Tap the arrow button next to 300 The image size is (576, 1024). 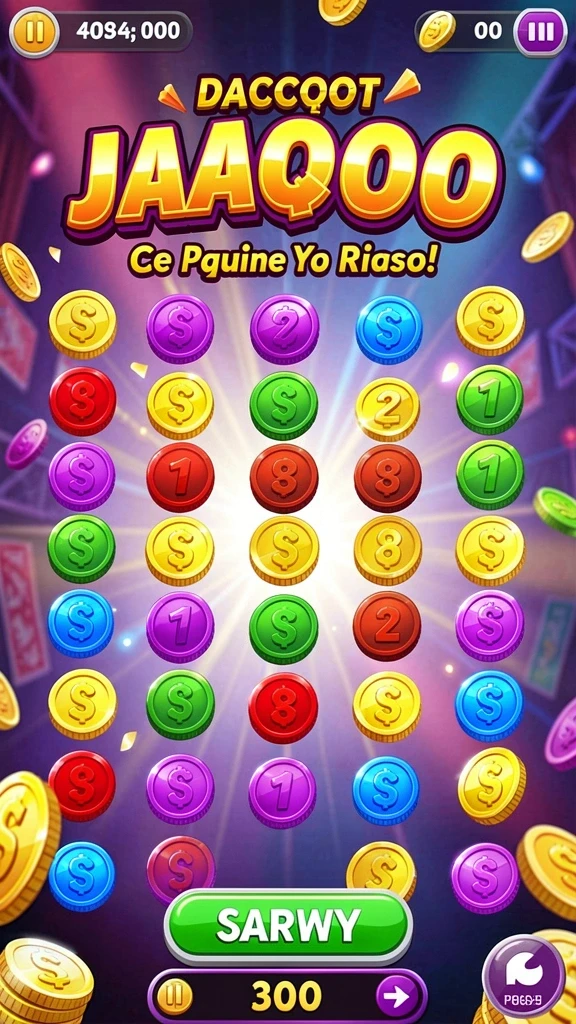click(395, 997)
